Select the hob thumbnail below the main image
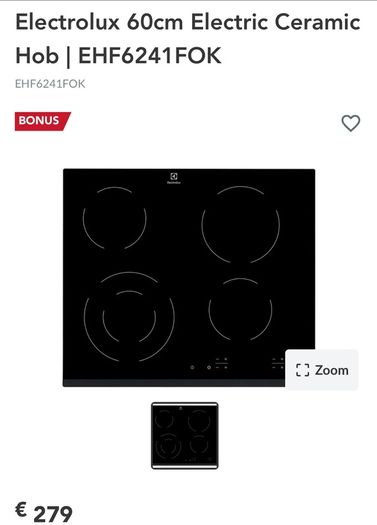 [x=184, y=436]
